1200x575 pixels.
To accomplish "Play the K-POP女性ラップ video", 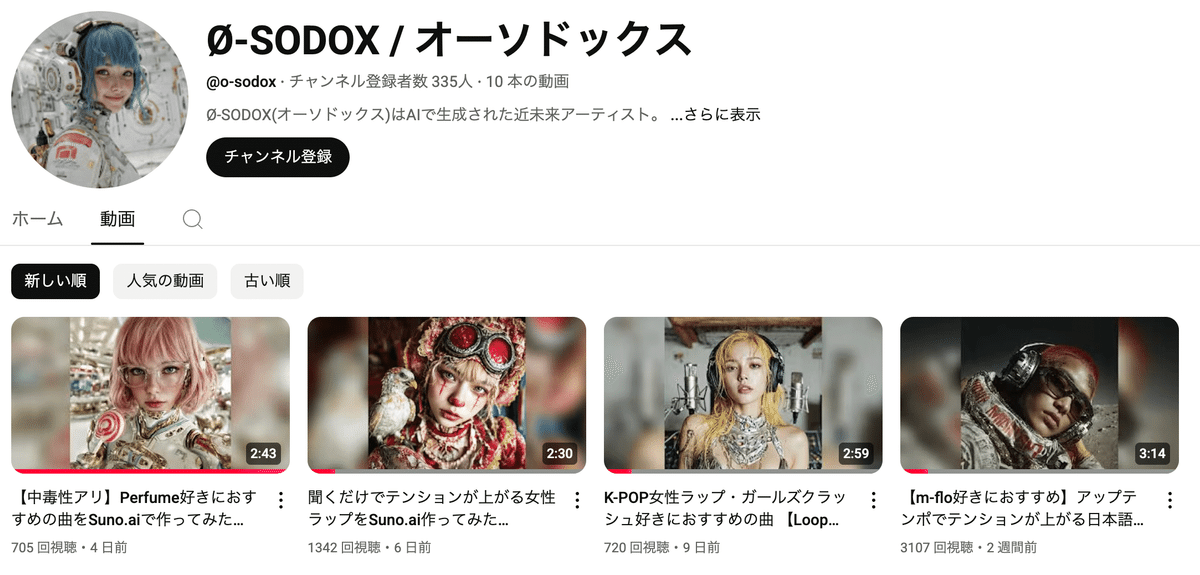I will point(743,395).
